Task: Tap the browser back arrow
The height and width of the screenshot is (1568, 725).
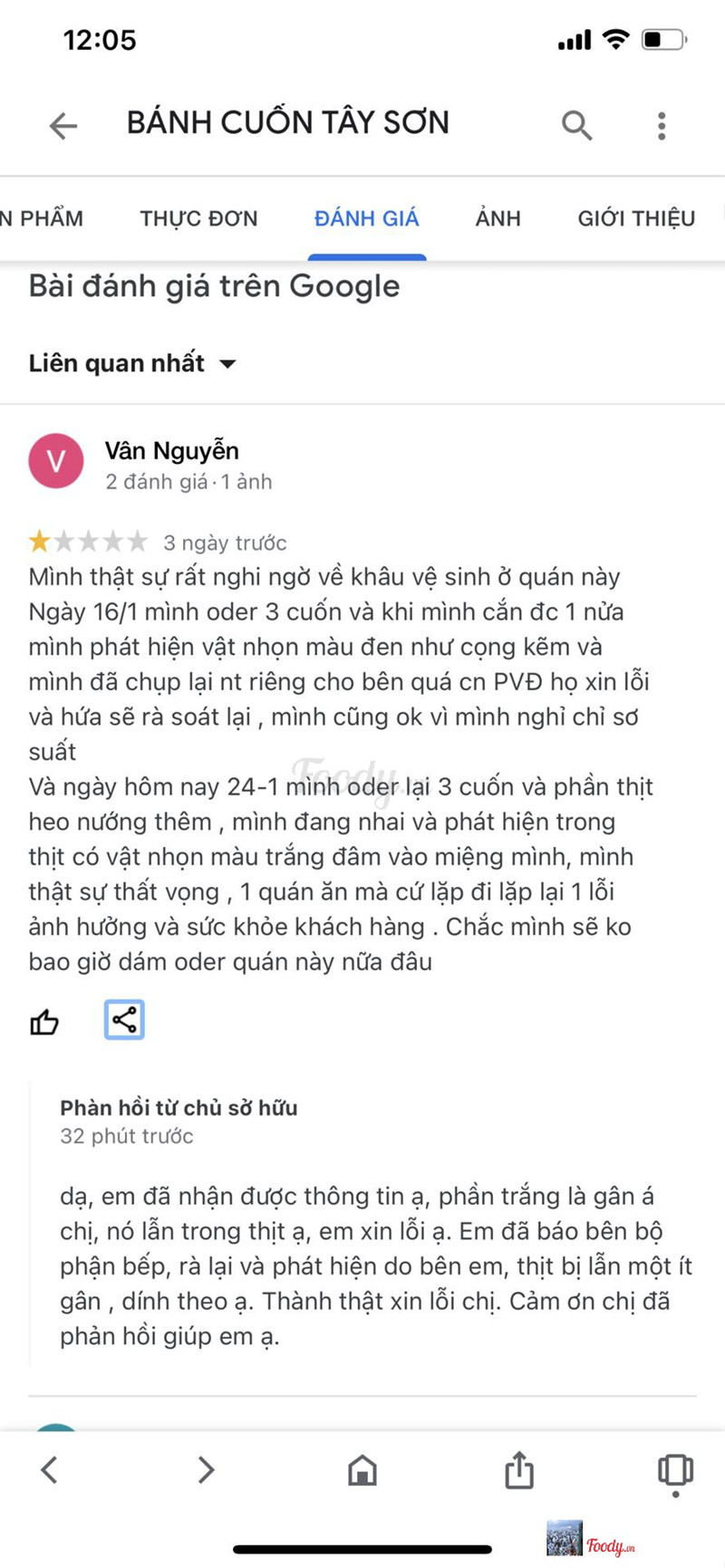Action: (50, 1469)
